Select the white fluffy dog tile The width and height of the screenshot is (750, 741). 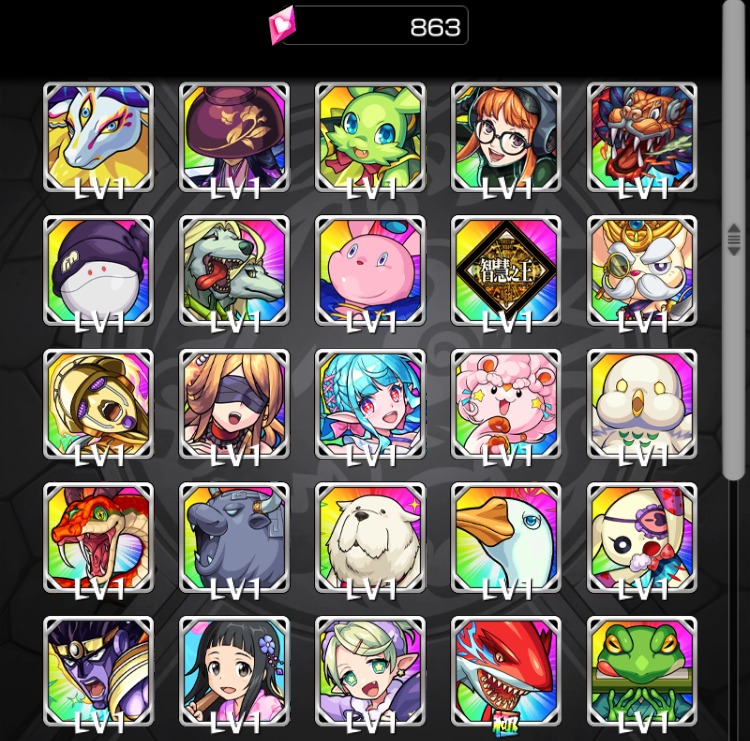[370, 538]
